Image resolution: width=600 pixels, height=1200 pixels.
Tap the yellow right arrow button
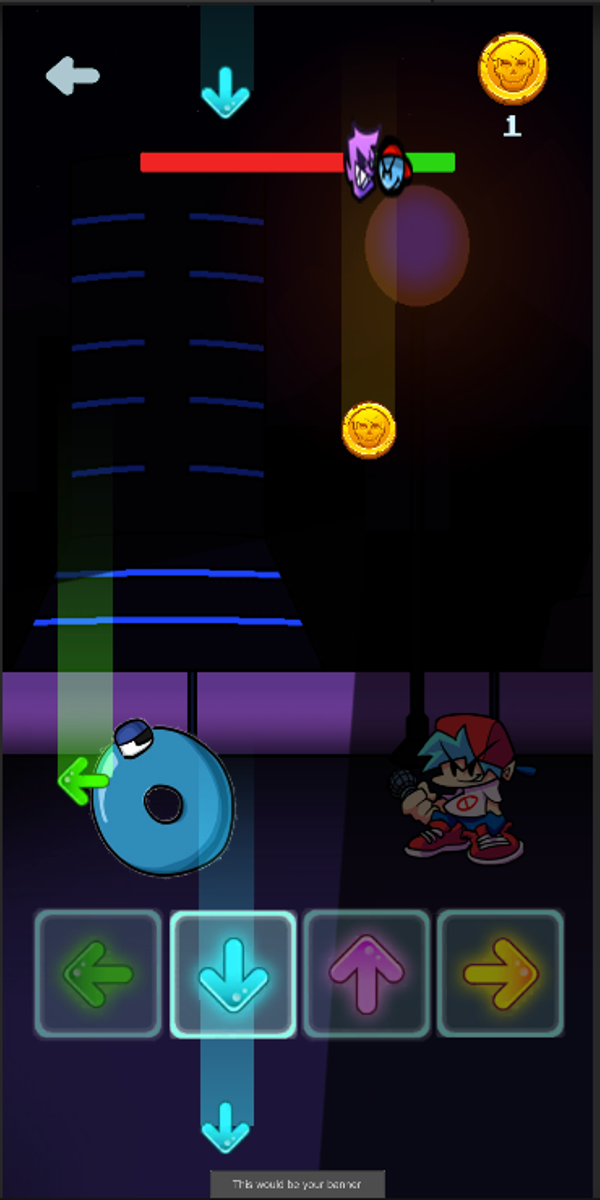coord(501,973)
